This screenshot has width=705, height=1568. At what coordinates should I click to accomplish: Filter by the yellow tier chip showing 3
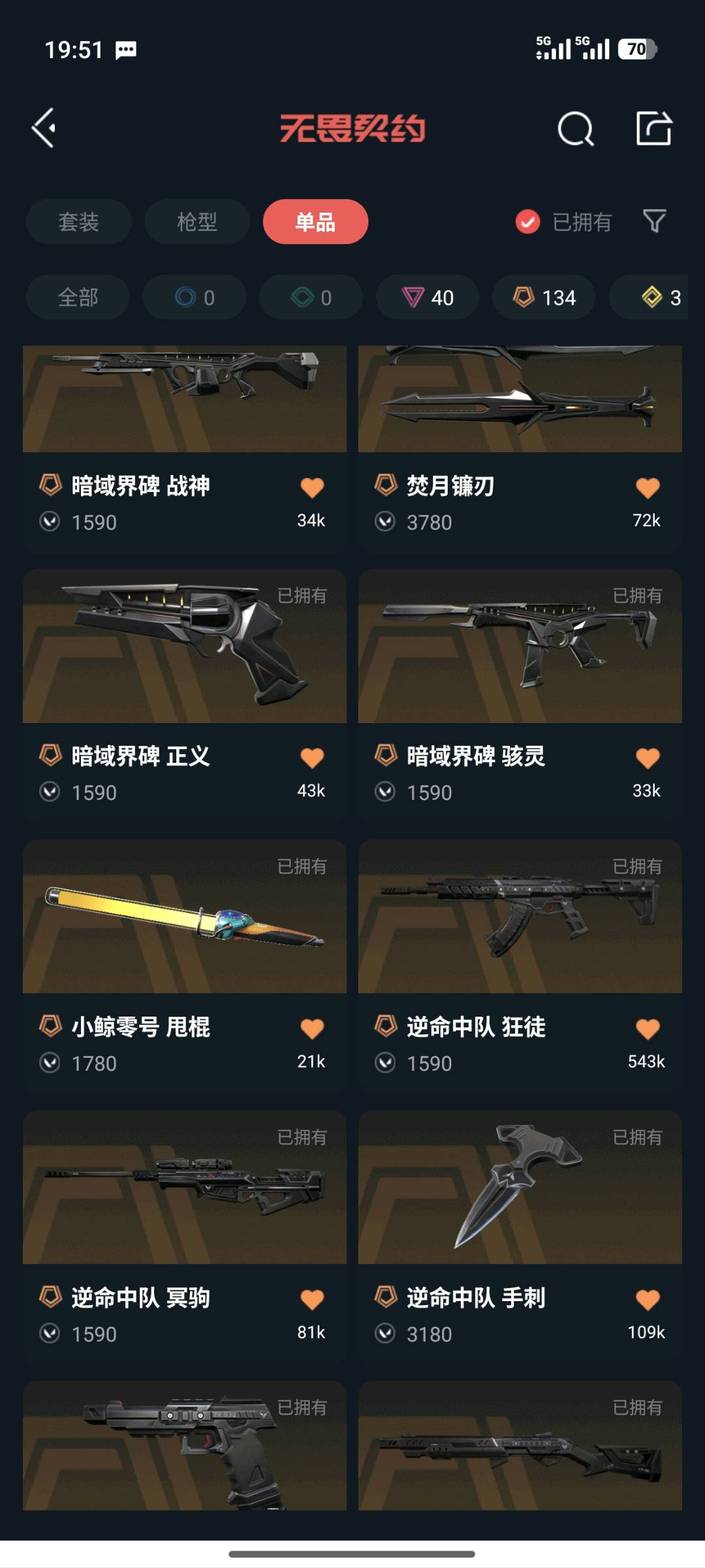pos(649,298)
